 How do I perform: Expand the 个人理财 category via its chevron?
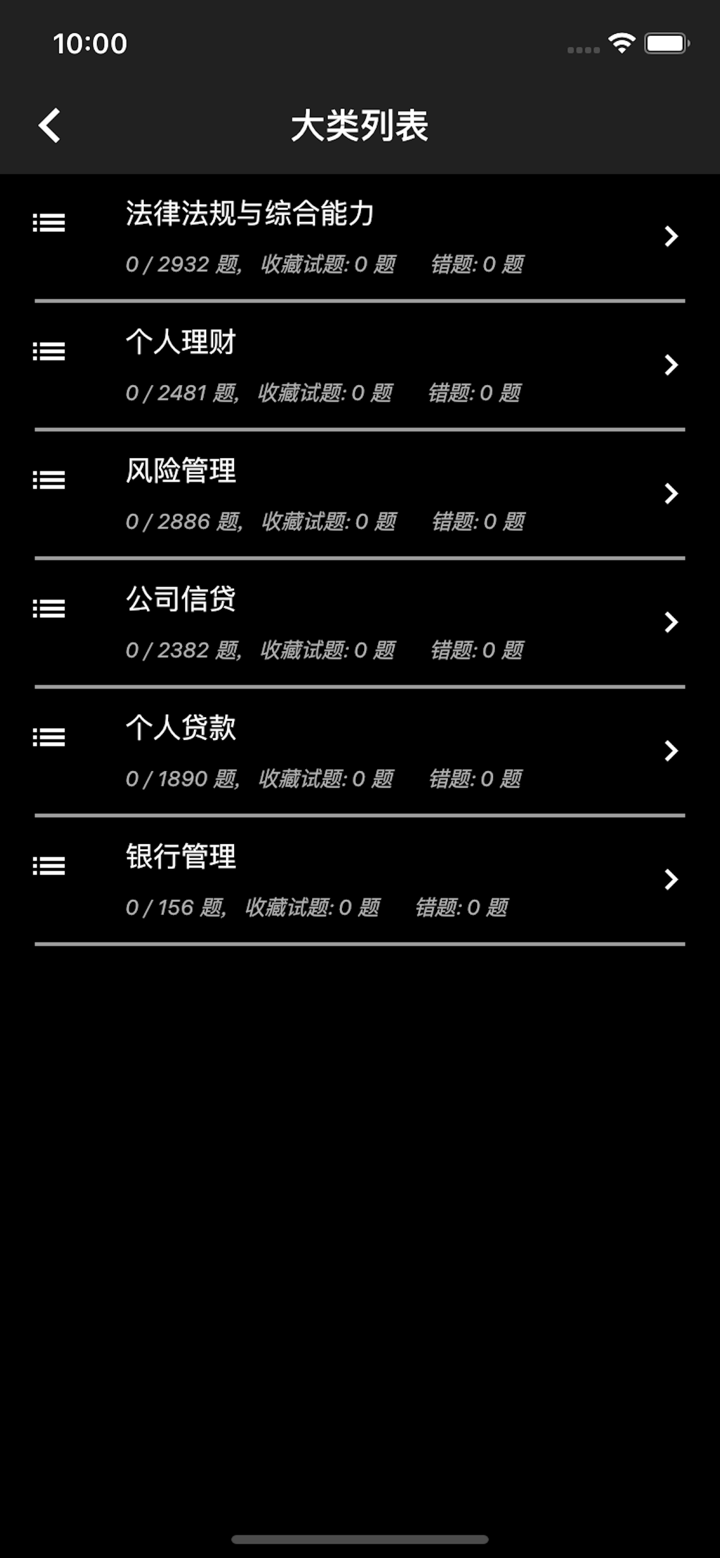[x=671, y=365]
